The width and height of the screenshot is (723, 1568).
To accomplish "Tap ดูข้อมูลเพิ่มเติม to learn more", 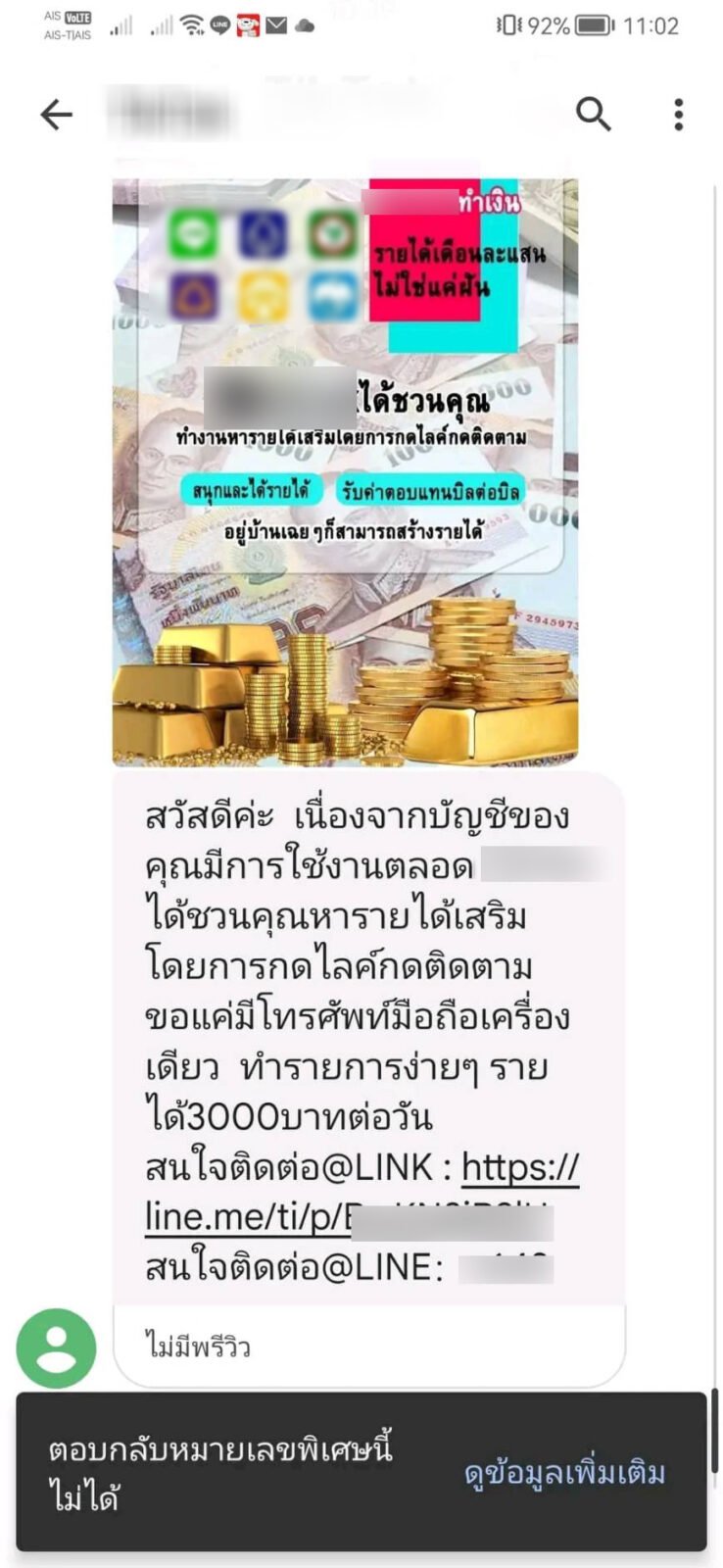I will tap(564, 1473).
